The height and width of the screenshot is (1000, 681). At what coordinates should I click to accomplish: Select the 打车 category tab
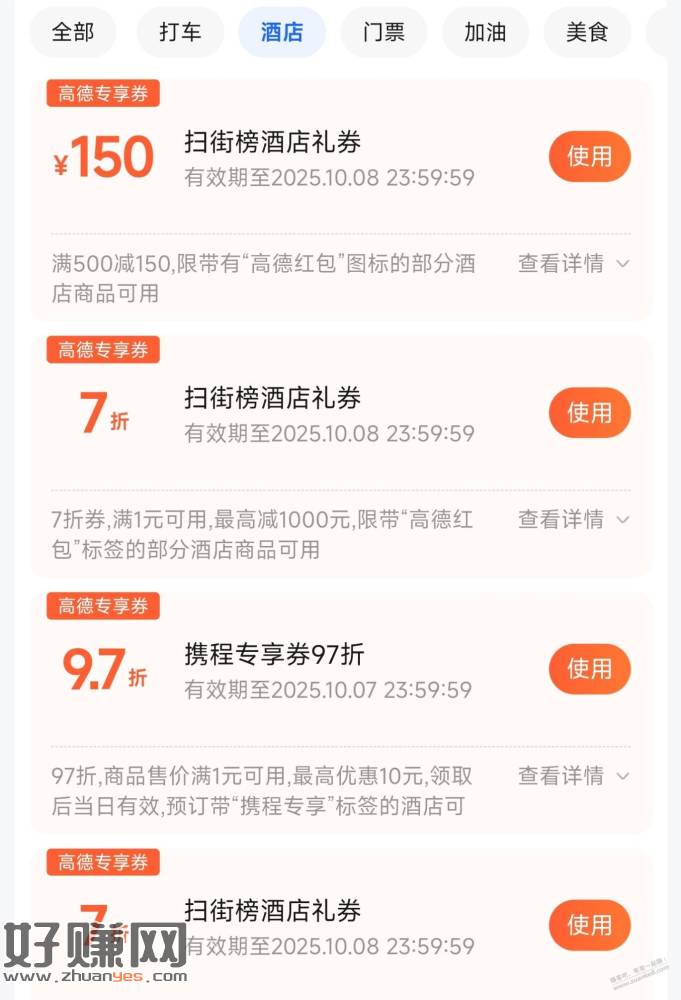(x=180, y=32)
